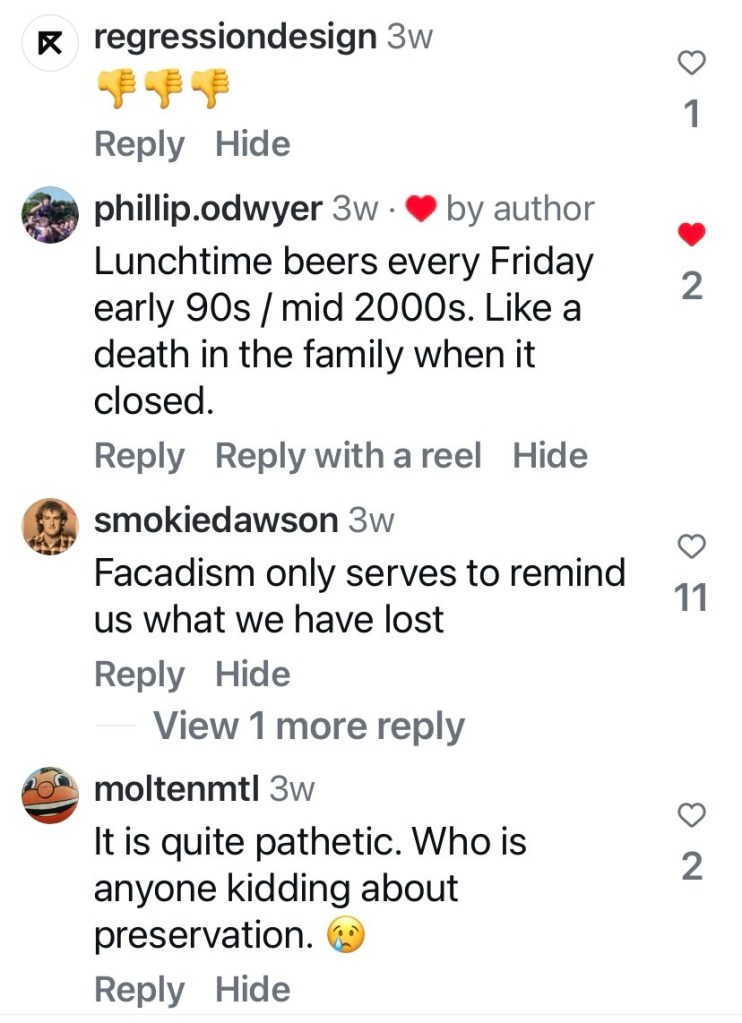Reply with a reel to phillip.odwyer
Viewport: 742px width, 1023px height.
[x=348, y=456]
